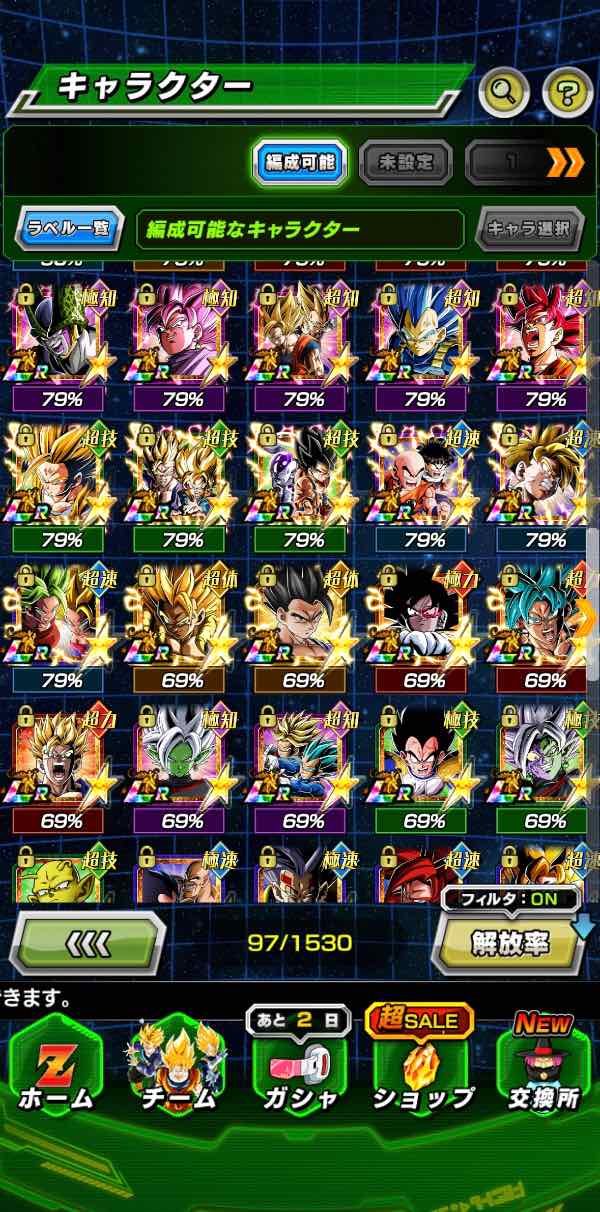The width and height of the screenshot is (600, 1212).
Task: Open the magnifying glass search icon
Action: 504,93
